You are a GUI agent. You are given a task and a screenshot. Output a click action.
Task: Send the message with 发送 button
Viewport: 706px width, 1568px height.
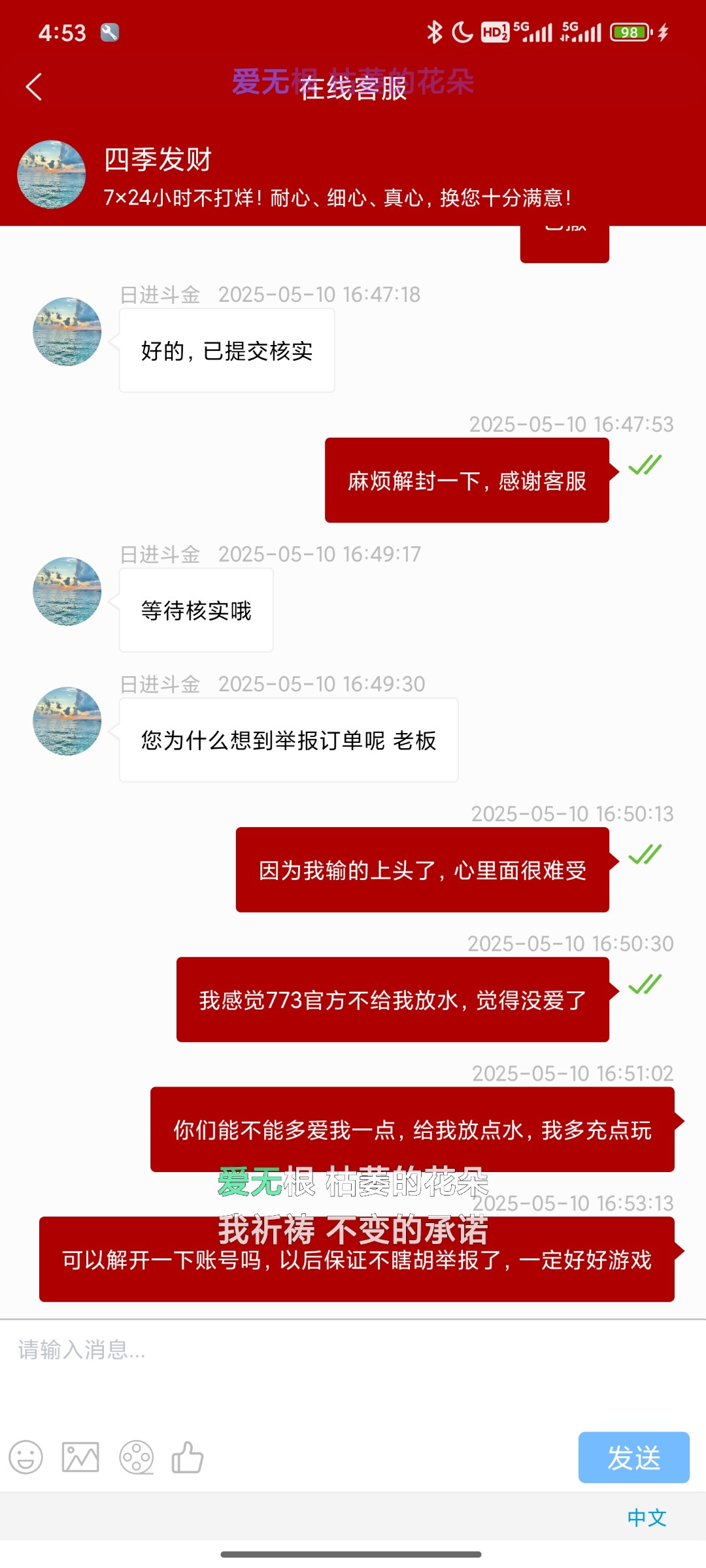tap(633, 1458)
